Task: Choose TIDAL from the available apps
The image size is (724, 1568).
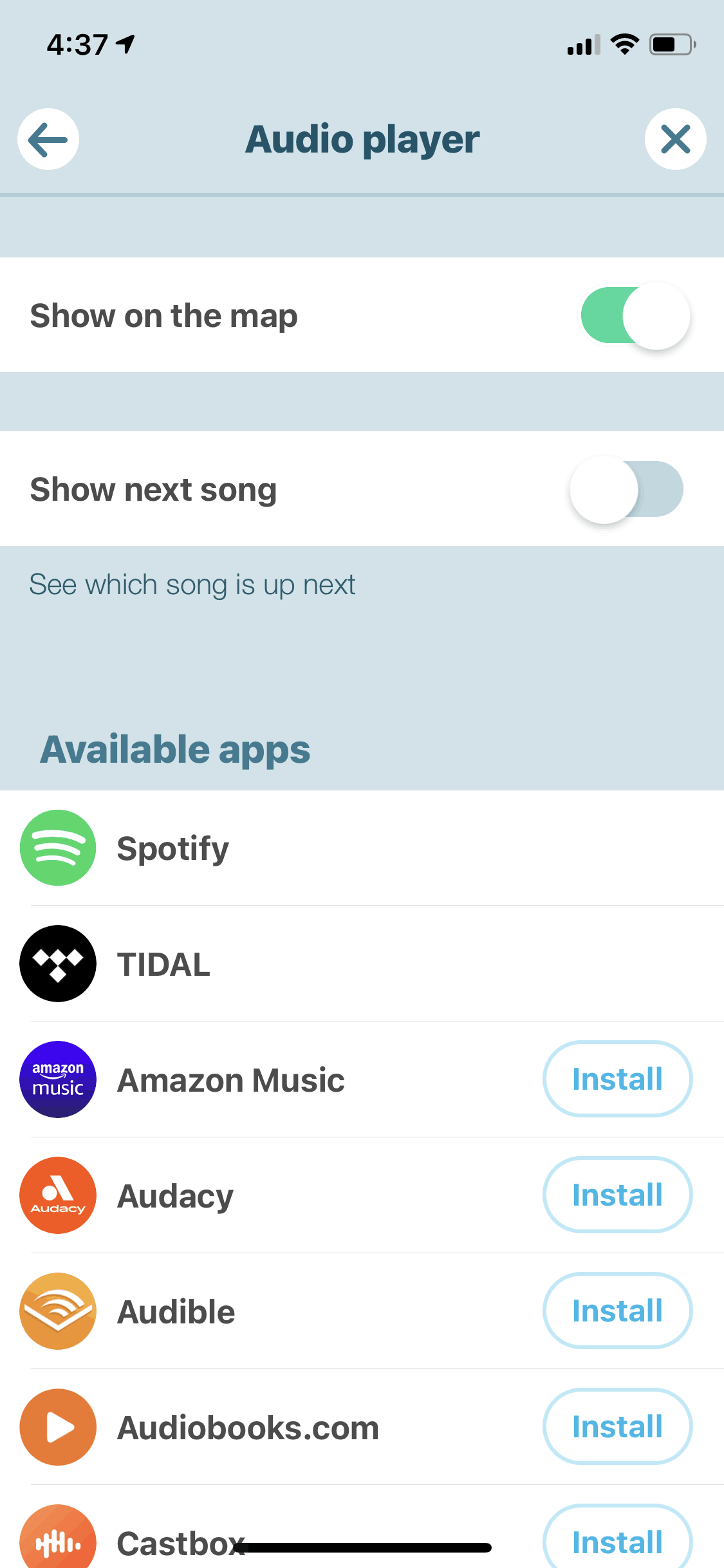Action: point(362,964)
